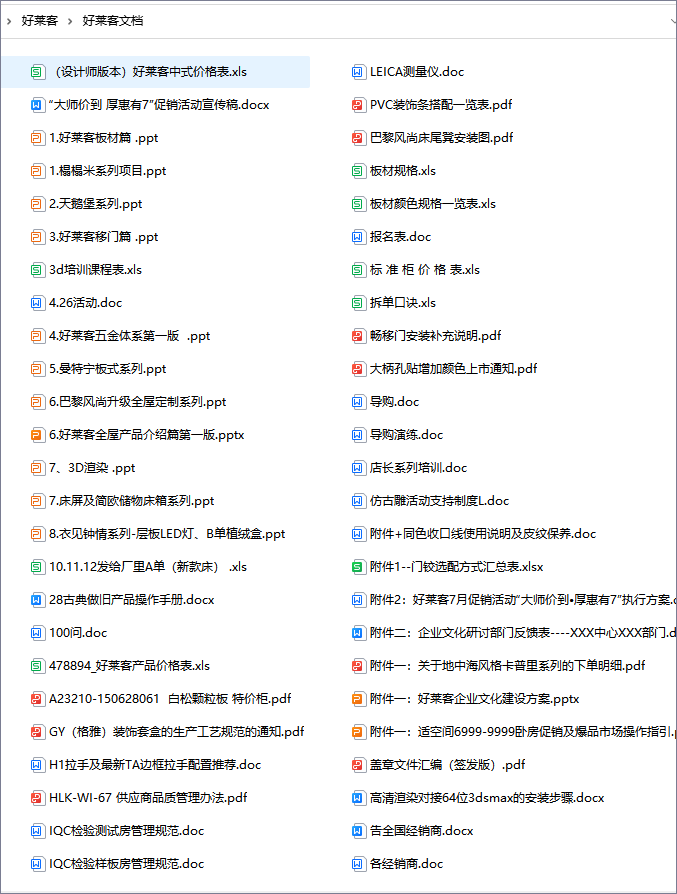Open HLK-WI-67 供应商品质管理办法.pdf
The height and width of the screenshot is (894, 677).
147,798
